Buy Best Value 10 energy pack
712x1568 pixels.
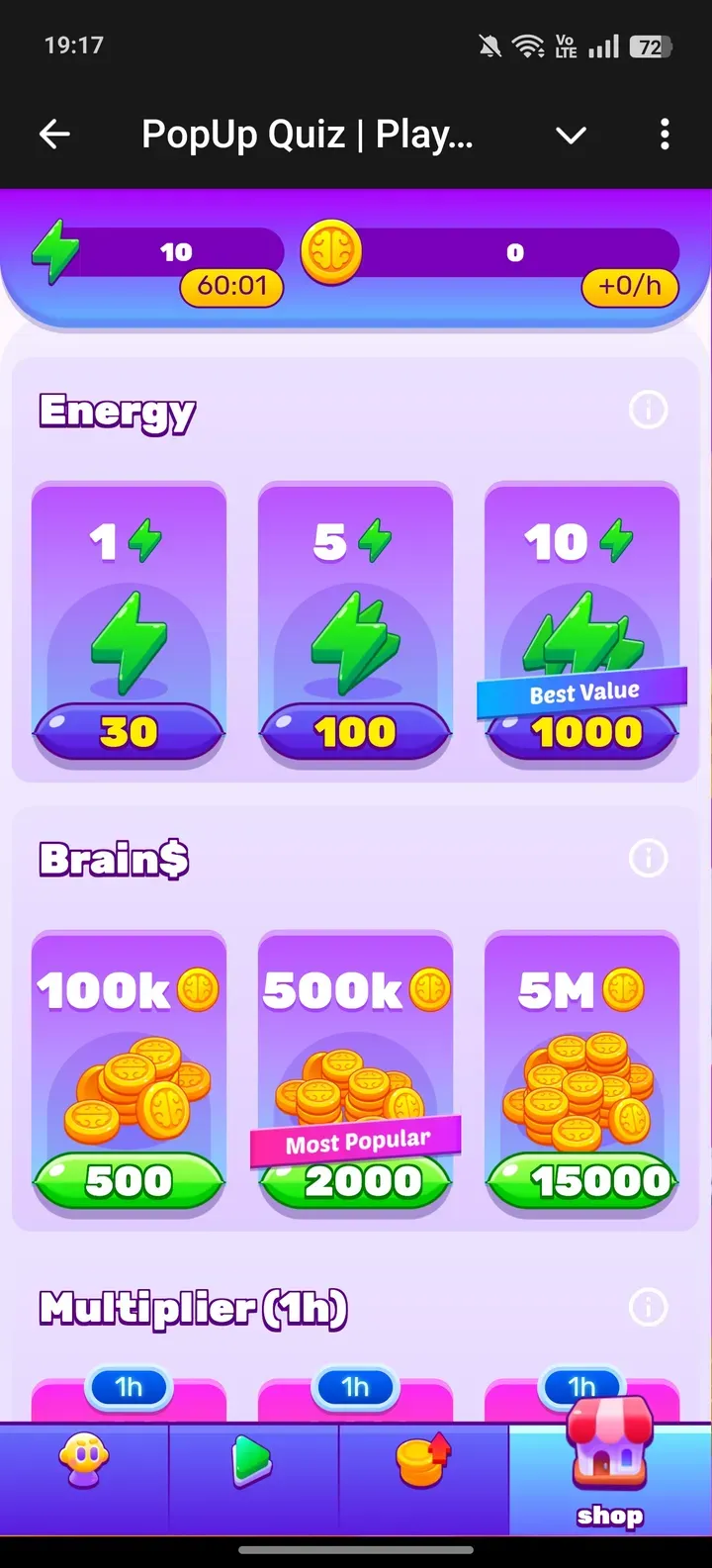(583, 732)
